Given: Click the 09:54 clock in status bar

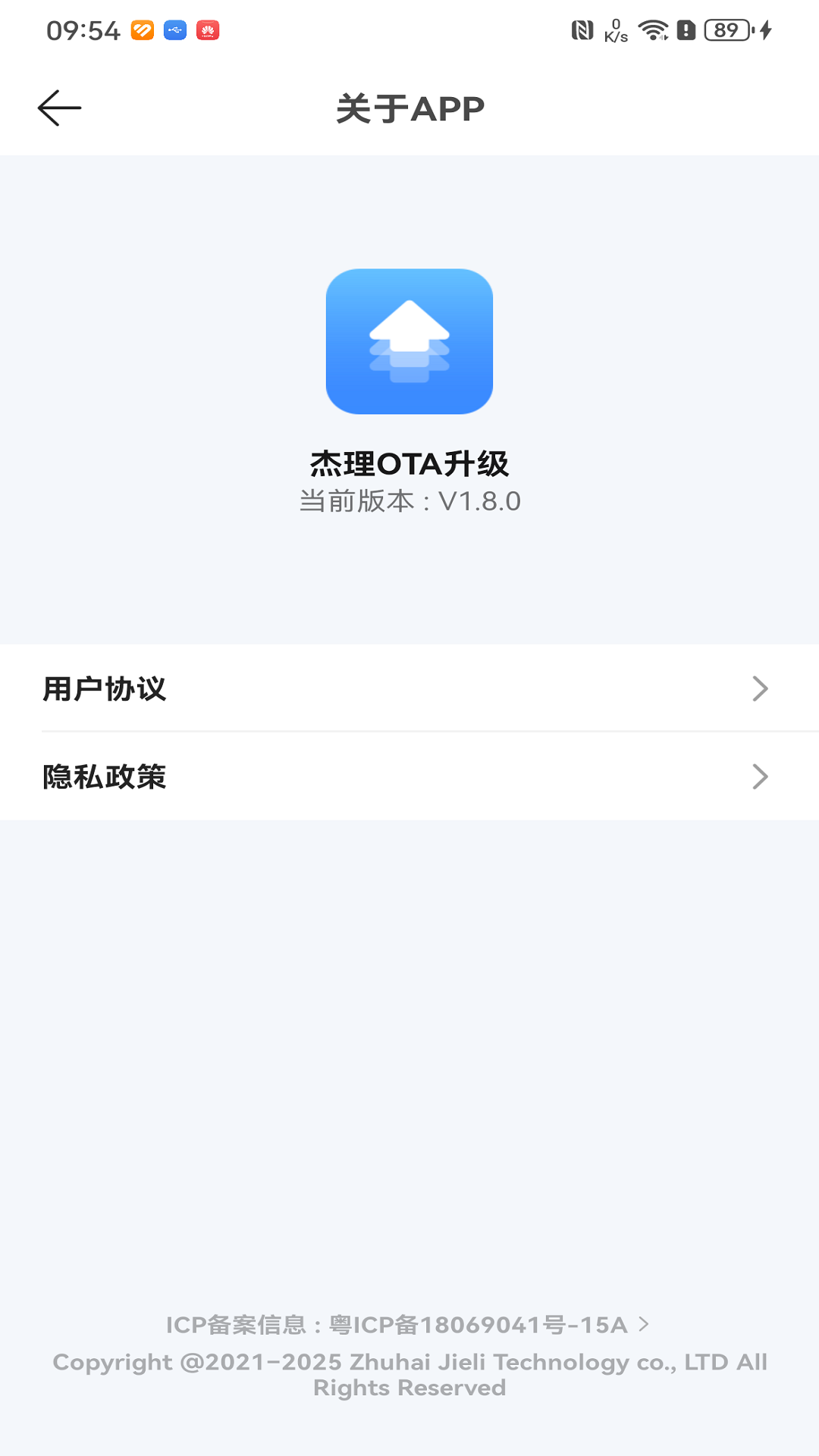Looking at the screenshot, I should point(82,29).
